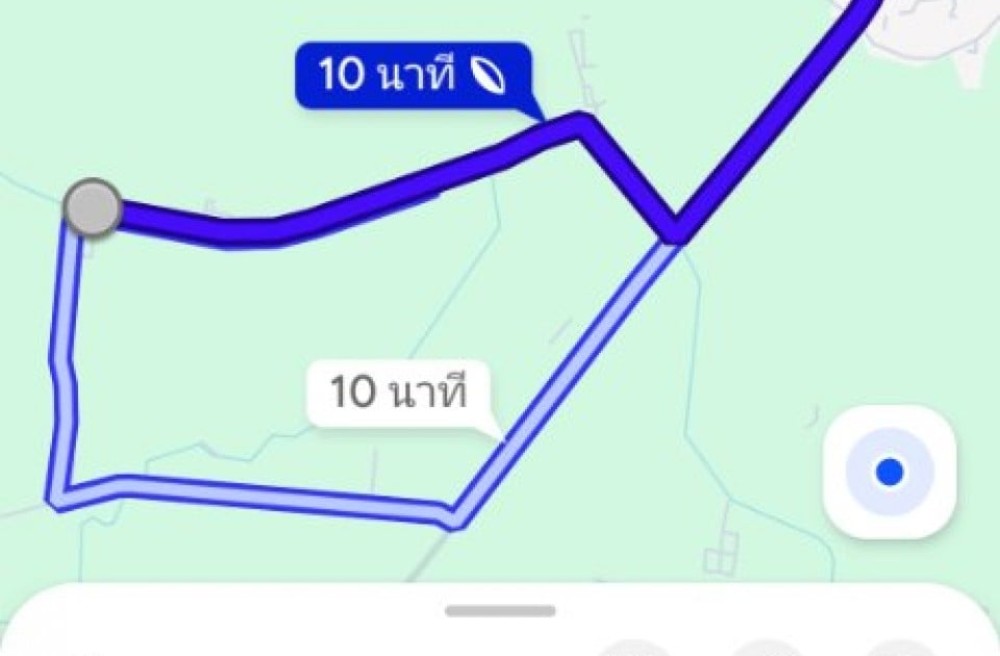This screenshot has height=656, width=1000.
Task: Select the alternate 10 นาที route label
Action: click(400, 394)
